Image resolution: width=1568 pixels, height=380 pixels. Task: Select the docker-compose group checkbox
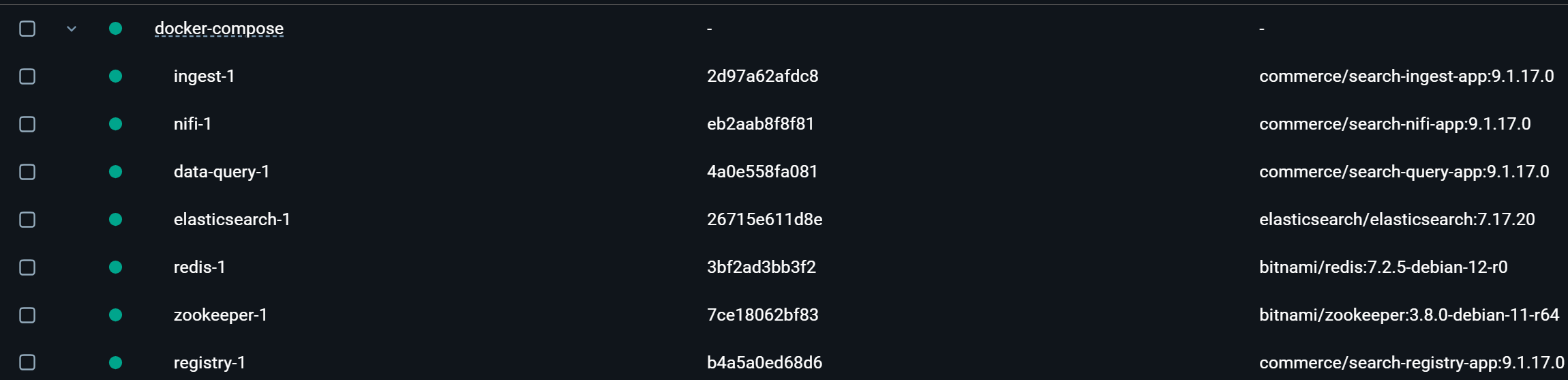[x=27, y=29]
